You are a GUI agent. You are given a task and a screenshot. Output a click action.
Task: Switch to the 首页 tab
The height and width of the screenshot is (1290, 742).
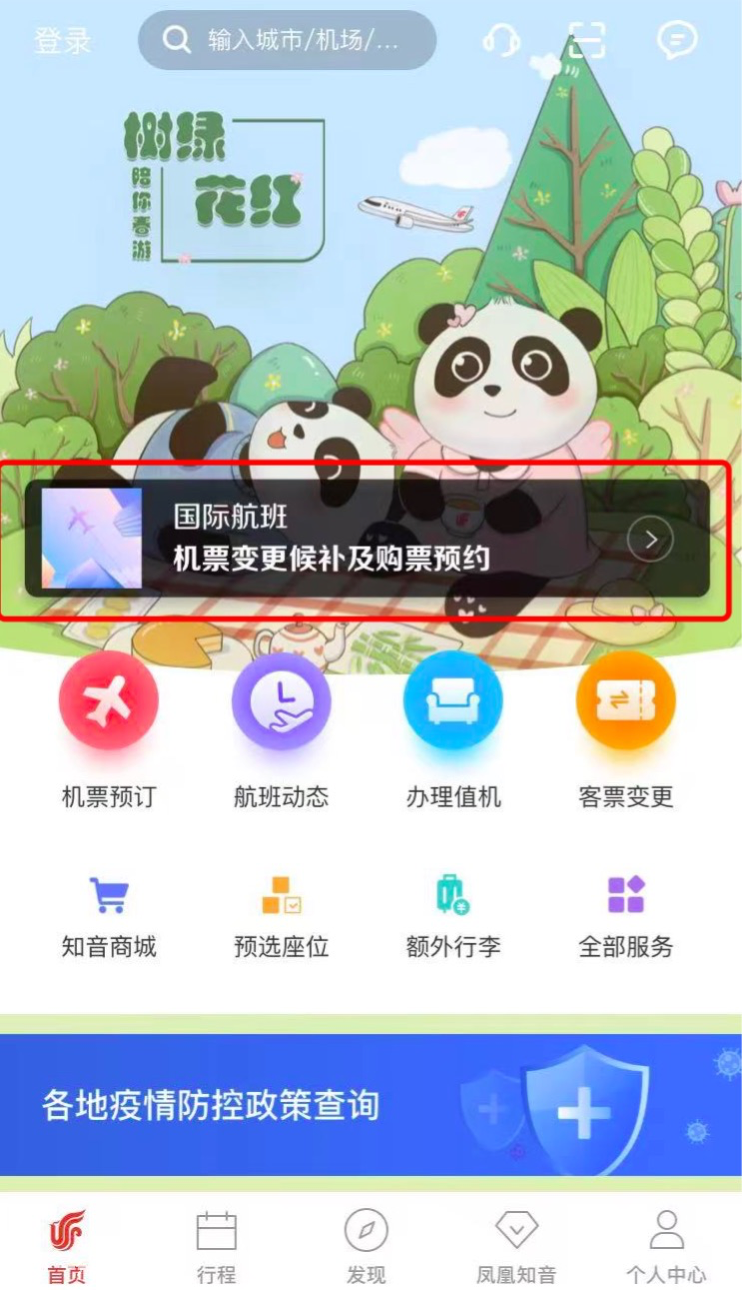[x=67, y=1246]
